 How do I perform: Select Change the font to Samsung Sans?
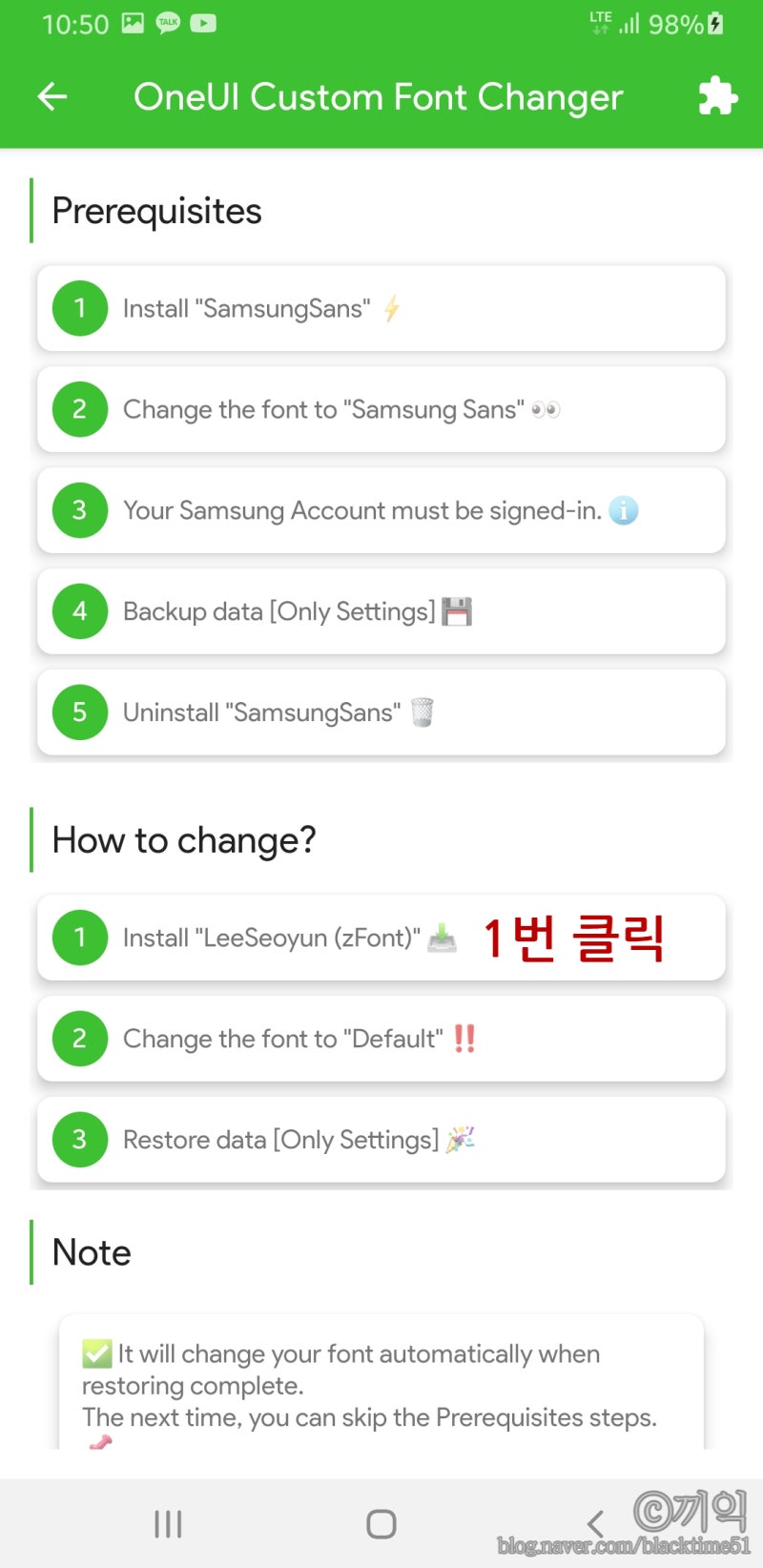381,409
